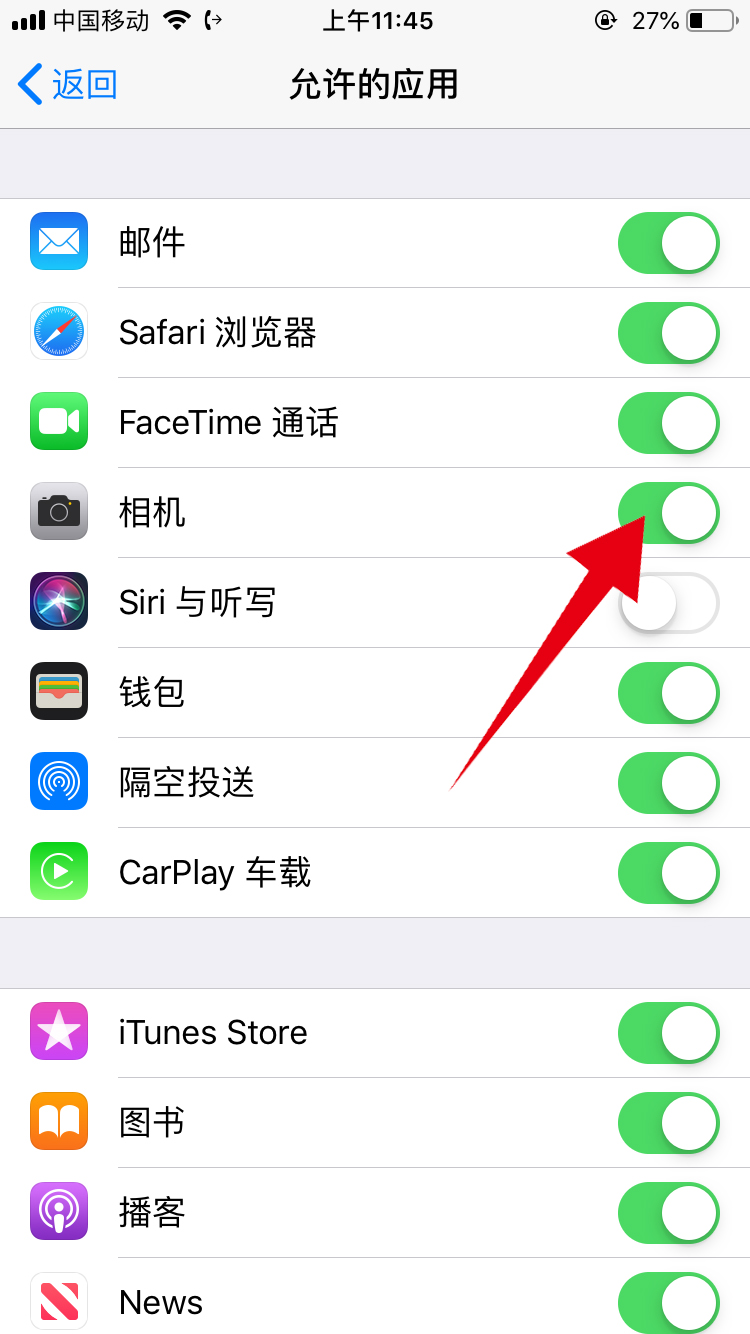Viewport: 750px width, 1334px height.
Task: Disable the 图书 switch
Action: click(668, 1123)
